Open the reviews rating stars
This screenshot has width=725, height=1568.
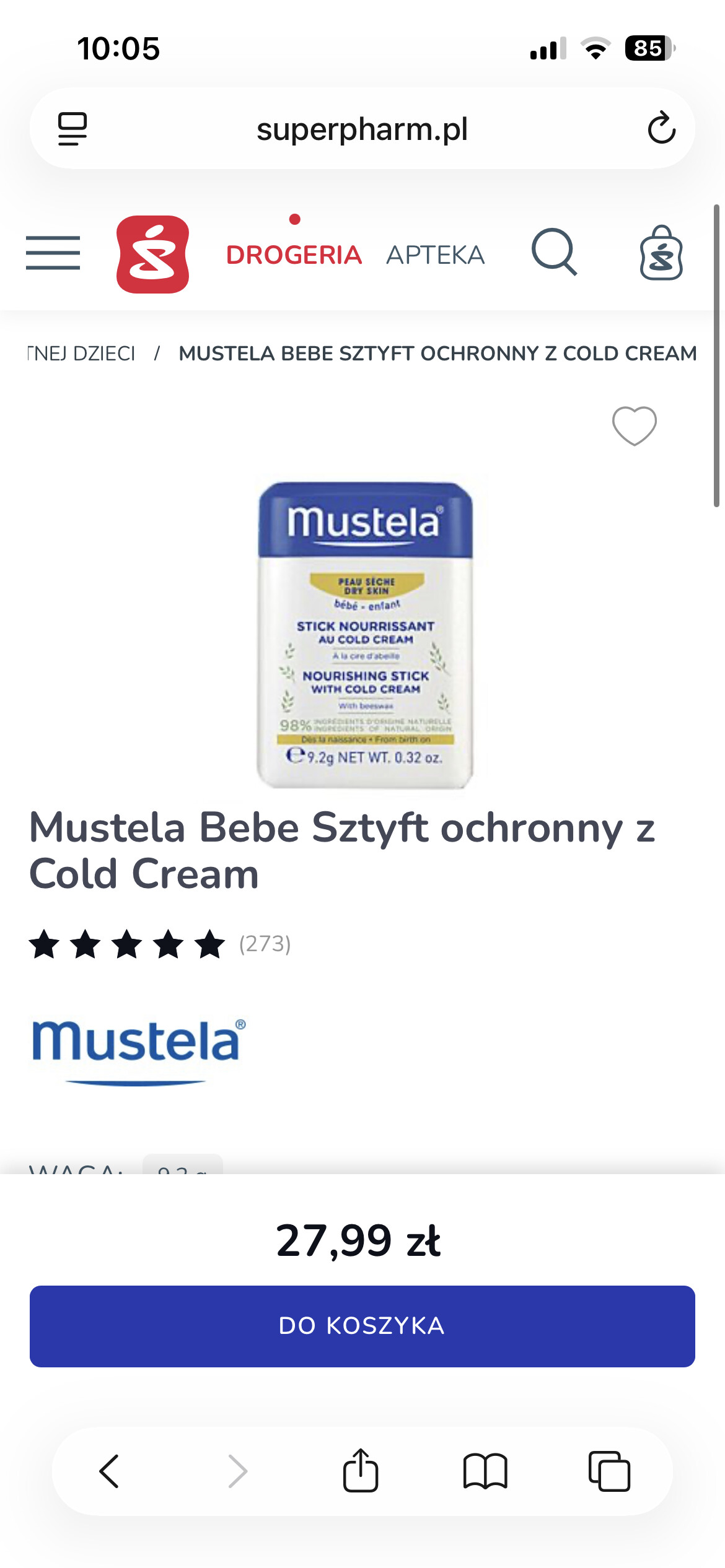(x=127, y=944)
